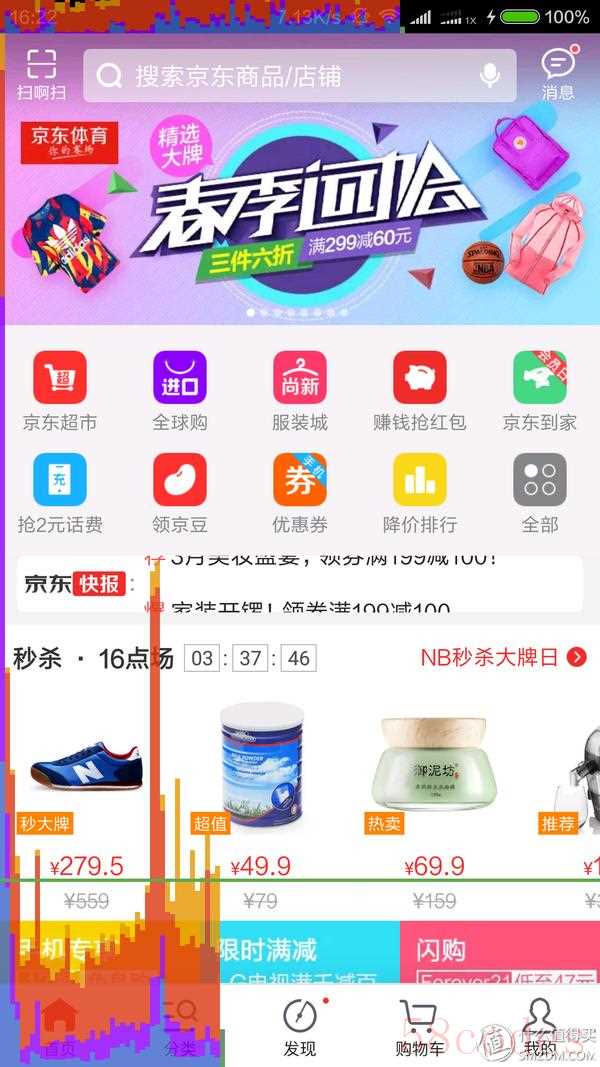This screenshot has width=600, height=1067.
Task: Switch to the 发现 tab
Action: pyautogui.click(x=300, y=1027)
